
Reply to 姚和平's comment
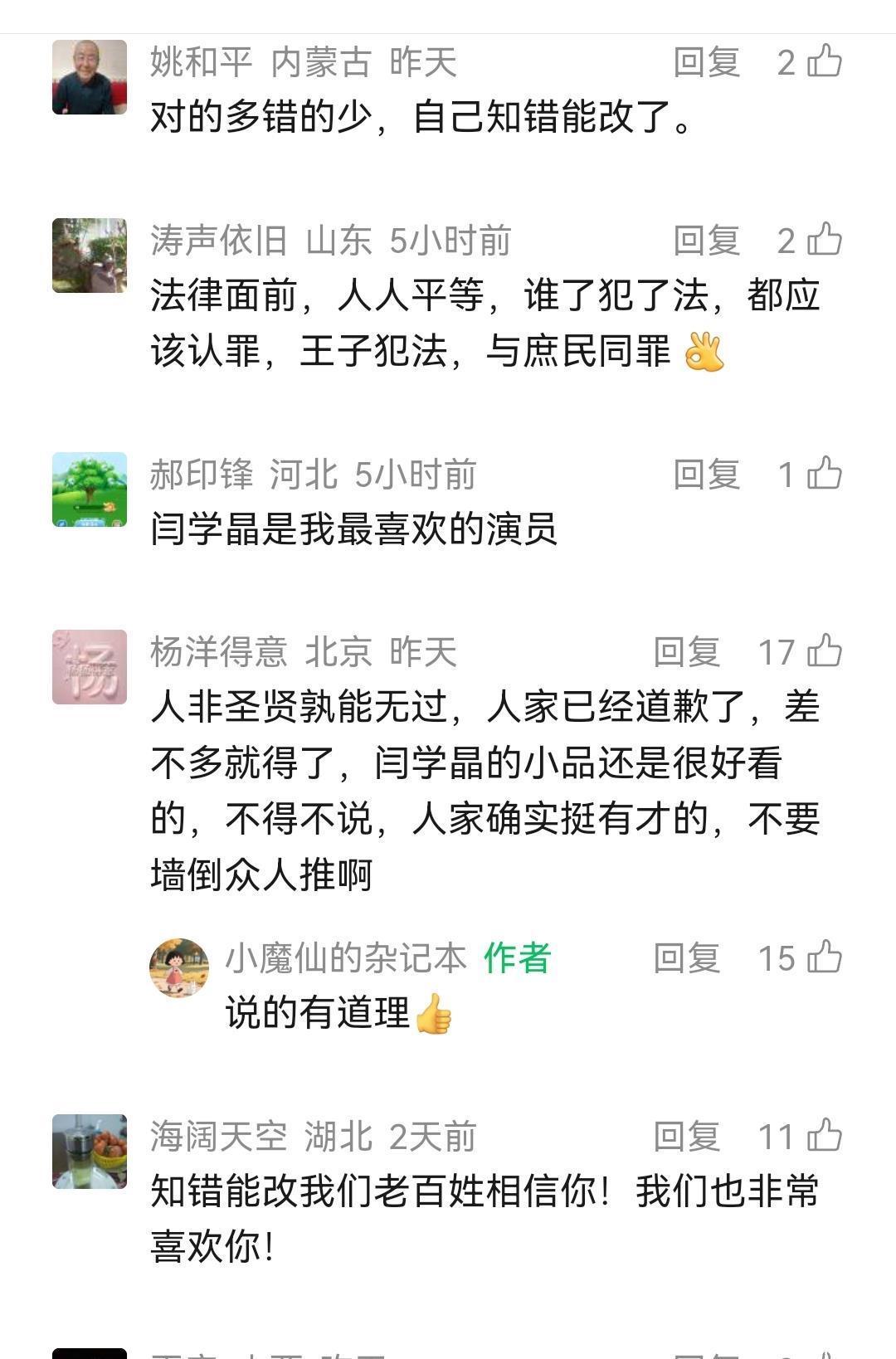click(706, 62)
